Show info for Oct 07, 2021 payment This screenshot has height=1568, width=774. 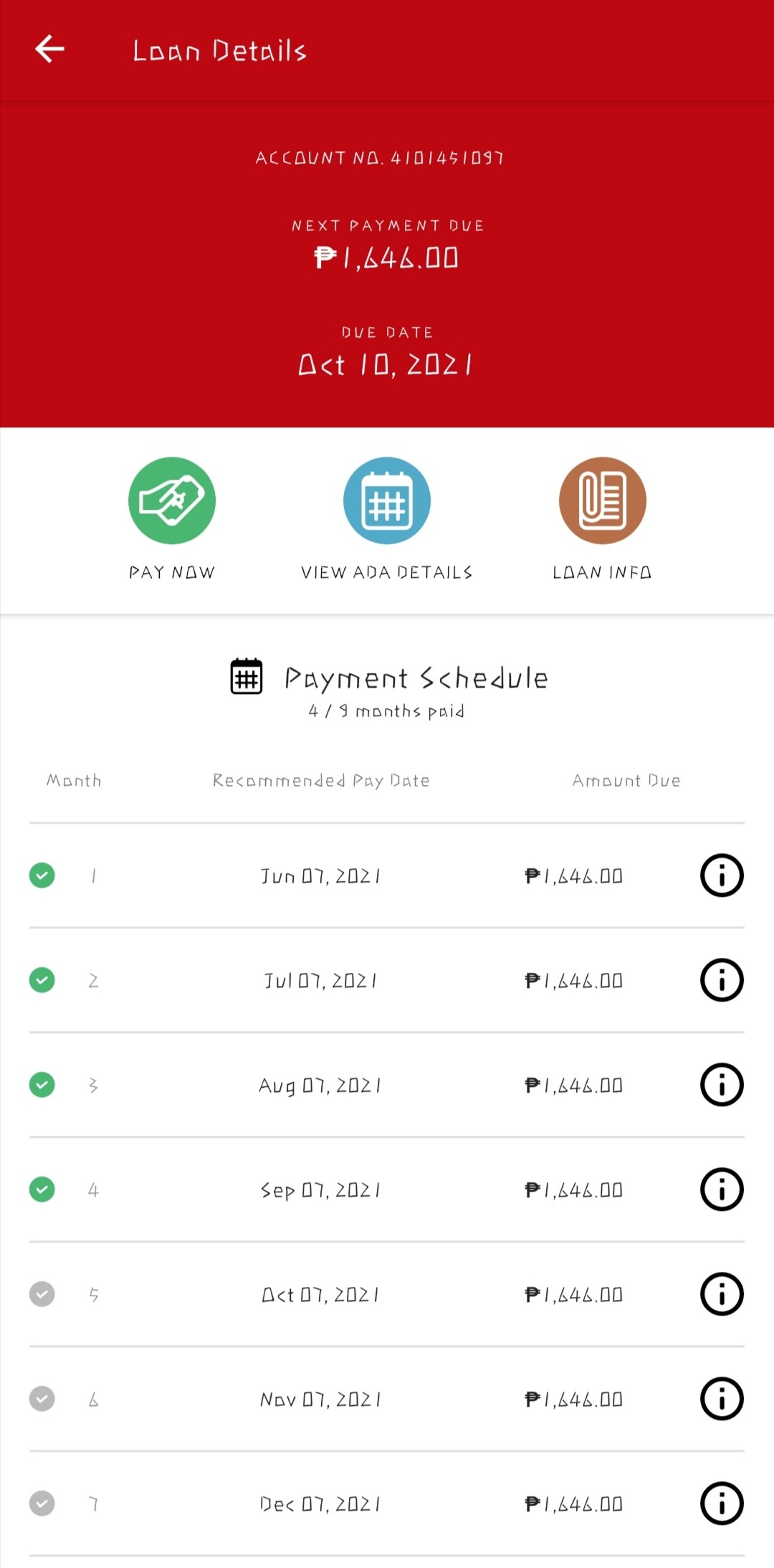pos(722,1294)
